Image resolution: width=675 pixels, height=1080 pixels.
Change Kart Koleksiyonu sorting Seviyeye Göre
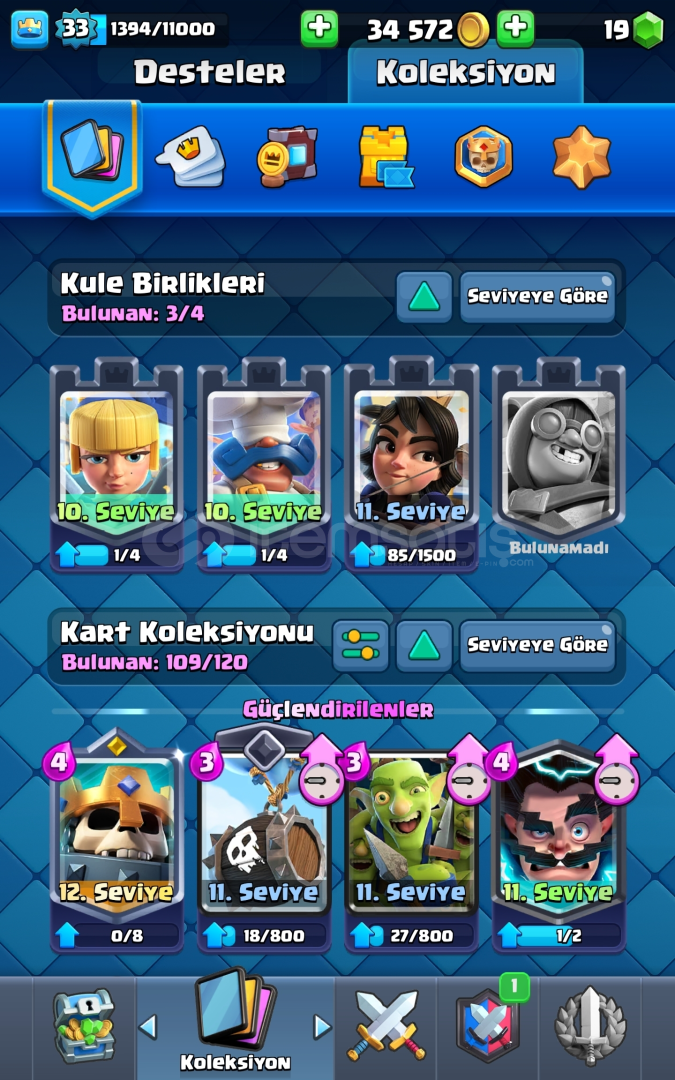(x=537, y=645)
